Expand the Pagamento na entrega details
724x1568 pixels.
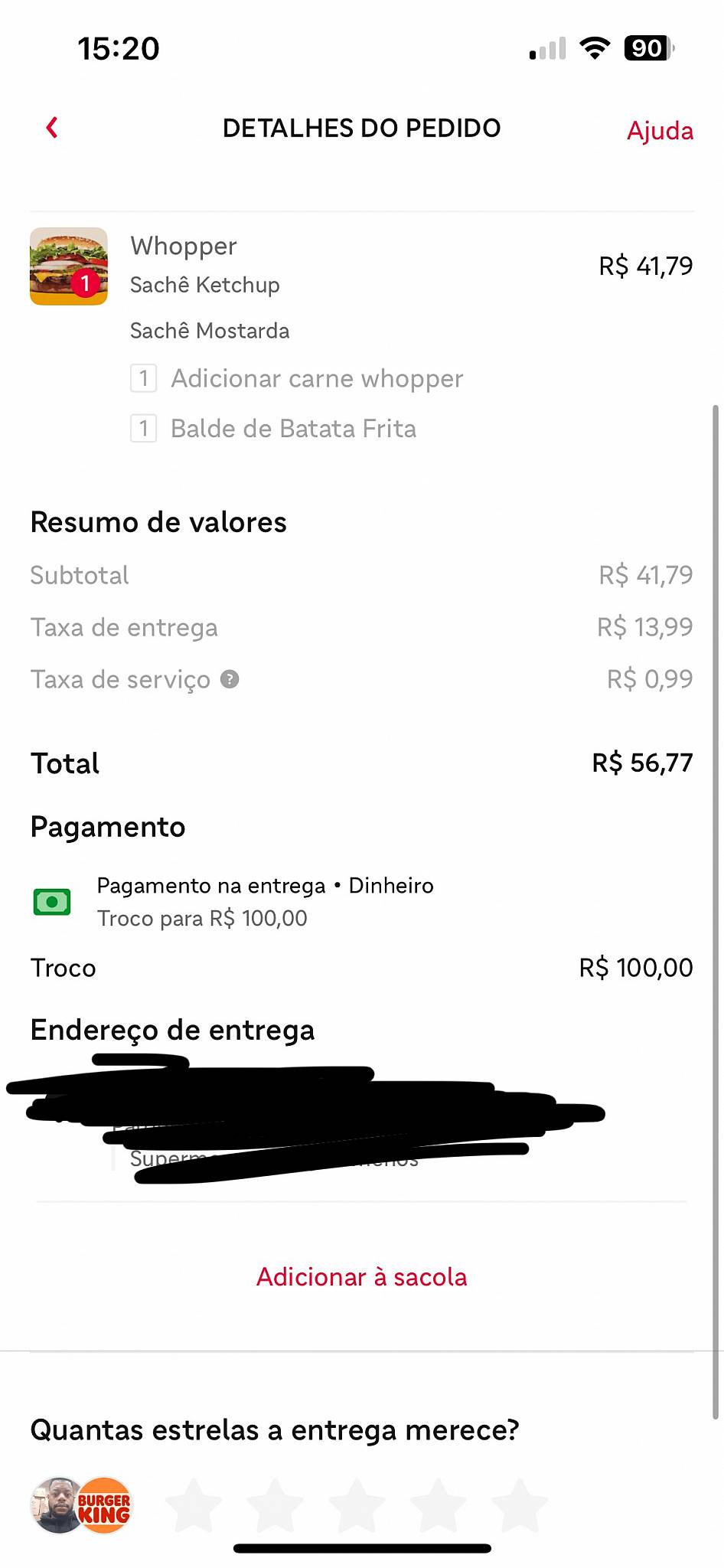pos(265,885)
